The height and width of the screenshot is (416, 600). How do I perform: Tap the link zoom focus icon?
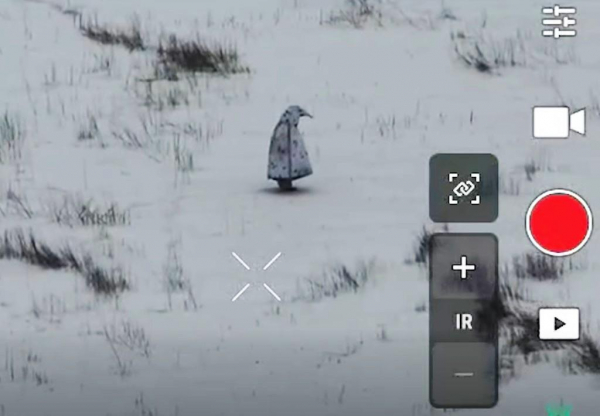463,187
